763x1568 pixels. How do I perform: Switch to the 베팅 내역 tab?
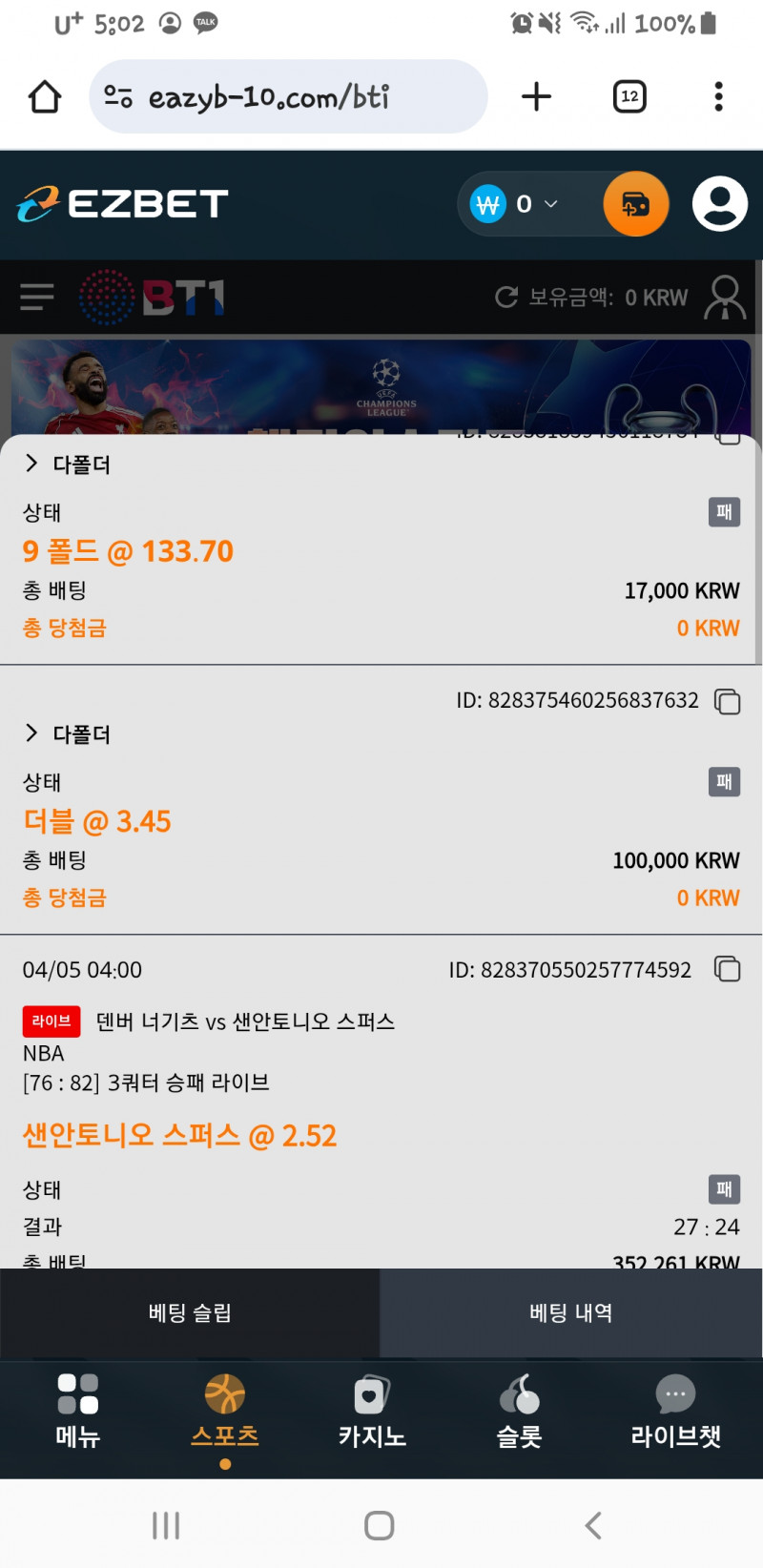tap(570, 1313)
